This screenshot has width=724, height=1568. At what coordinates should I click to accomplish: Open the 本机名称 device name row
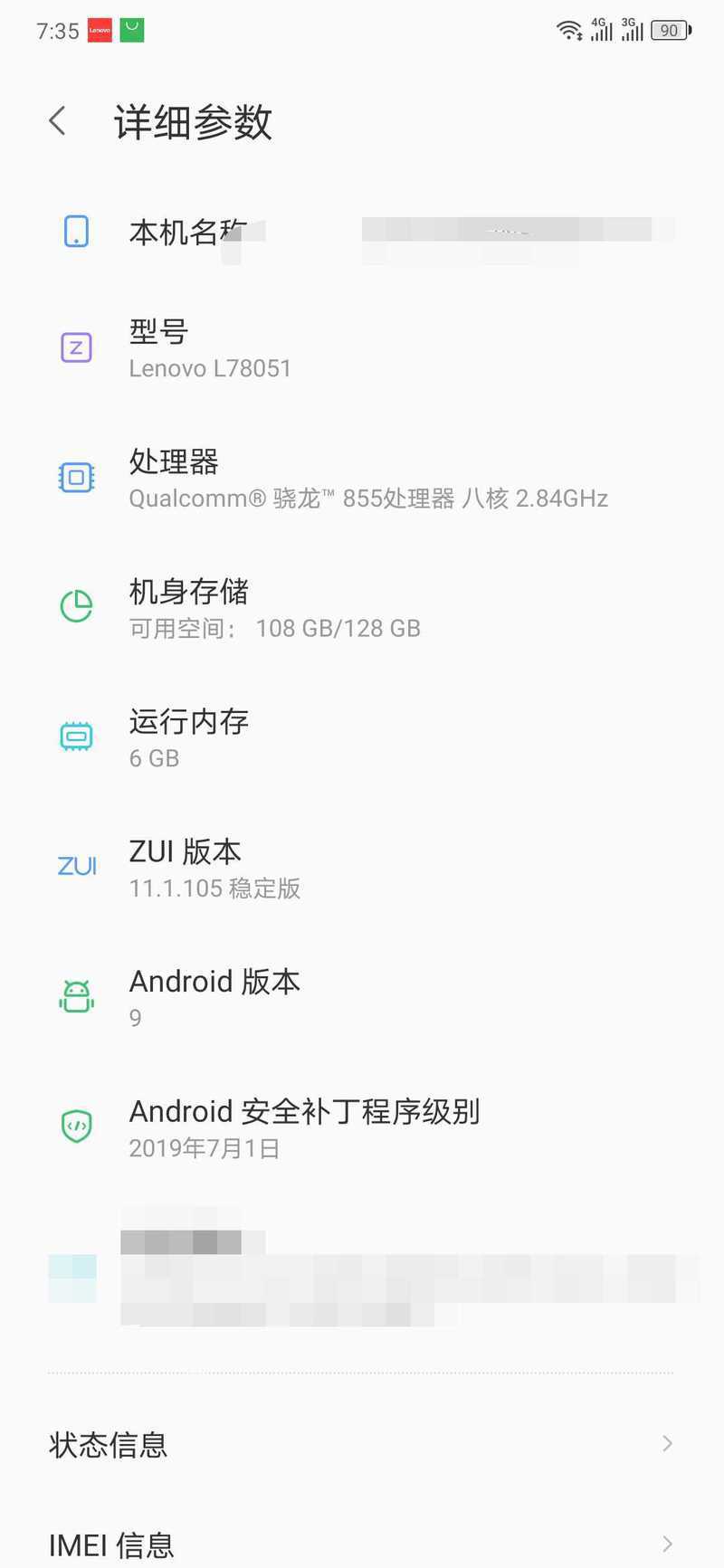point(362,232)
